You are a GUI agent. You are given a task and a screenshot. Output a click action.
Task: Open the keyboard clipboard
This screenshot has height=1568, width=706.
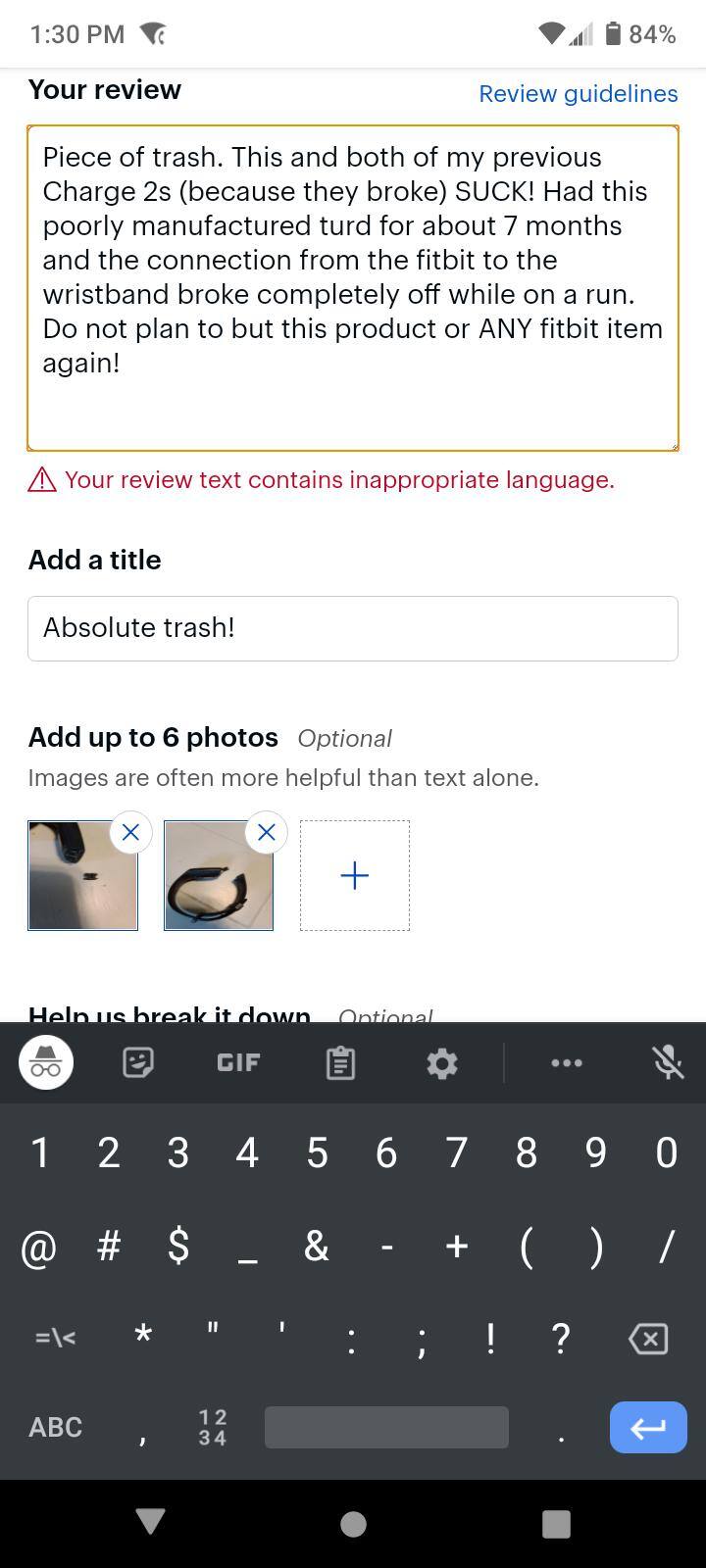click(x=340, y=1062)
